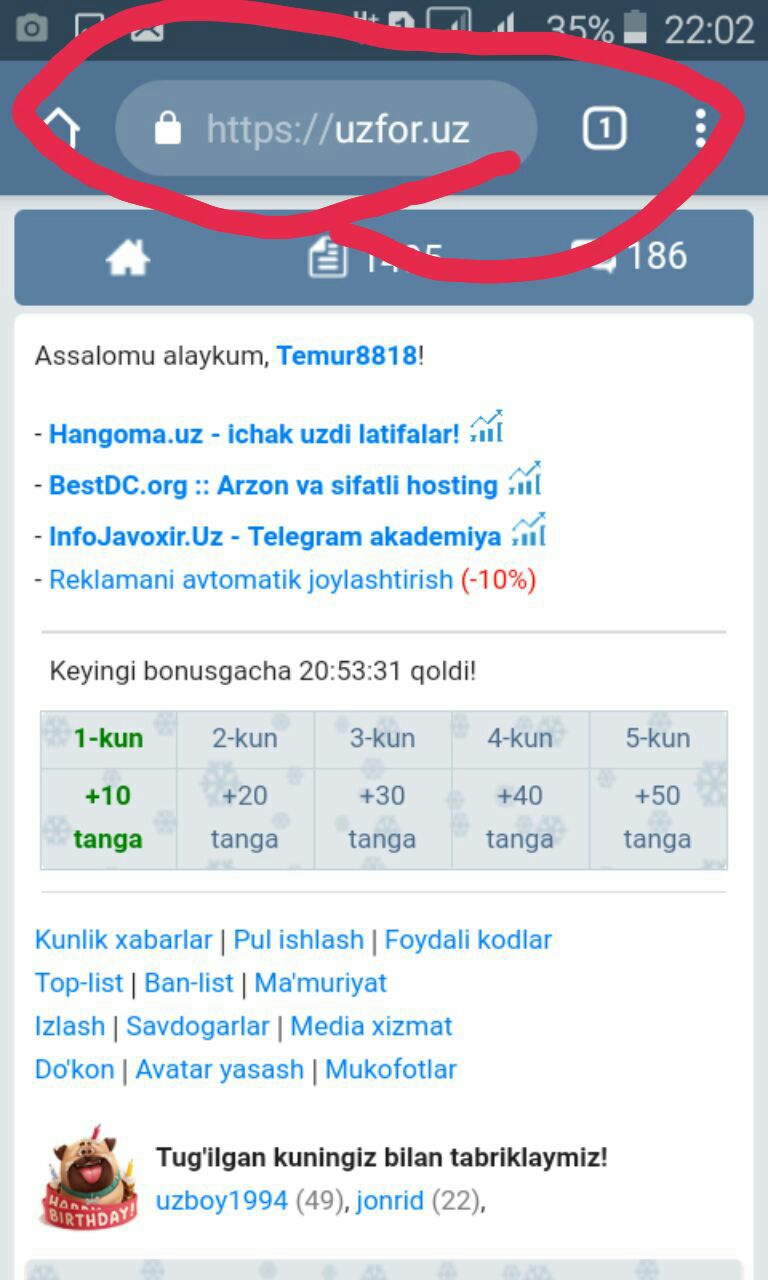Open BestDC.org hosting link

273,486
